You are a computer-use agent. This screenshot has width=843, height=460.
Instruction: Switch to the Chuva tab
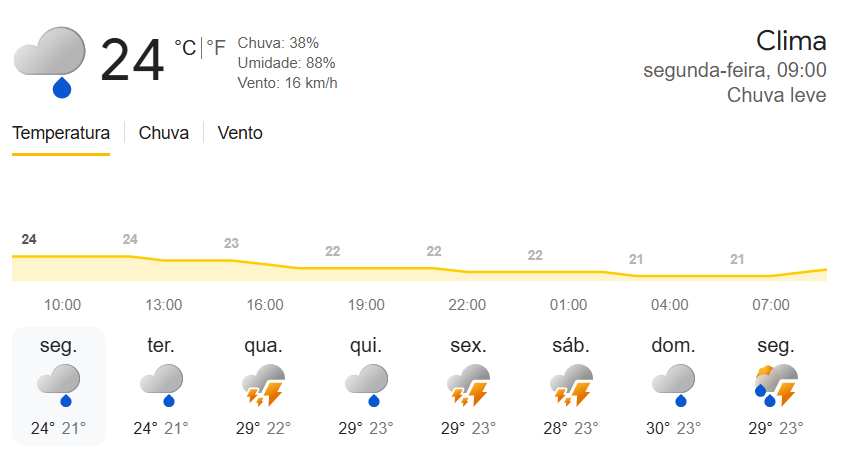click(x=164, y=133)
